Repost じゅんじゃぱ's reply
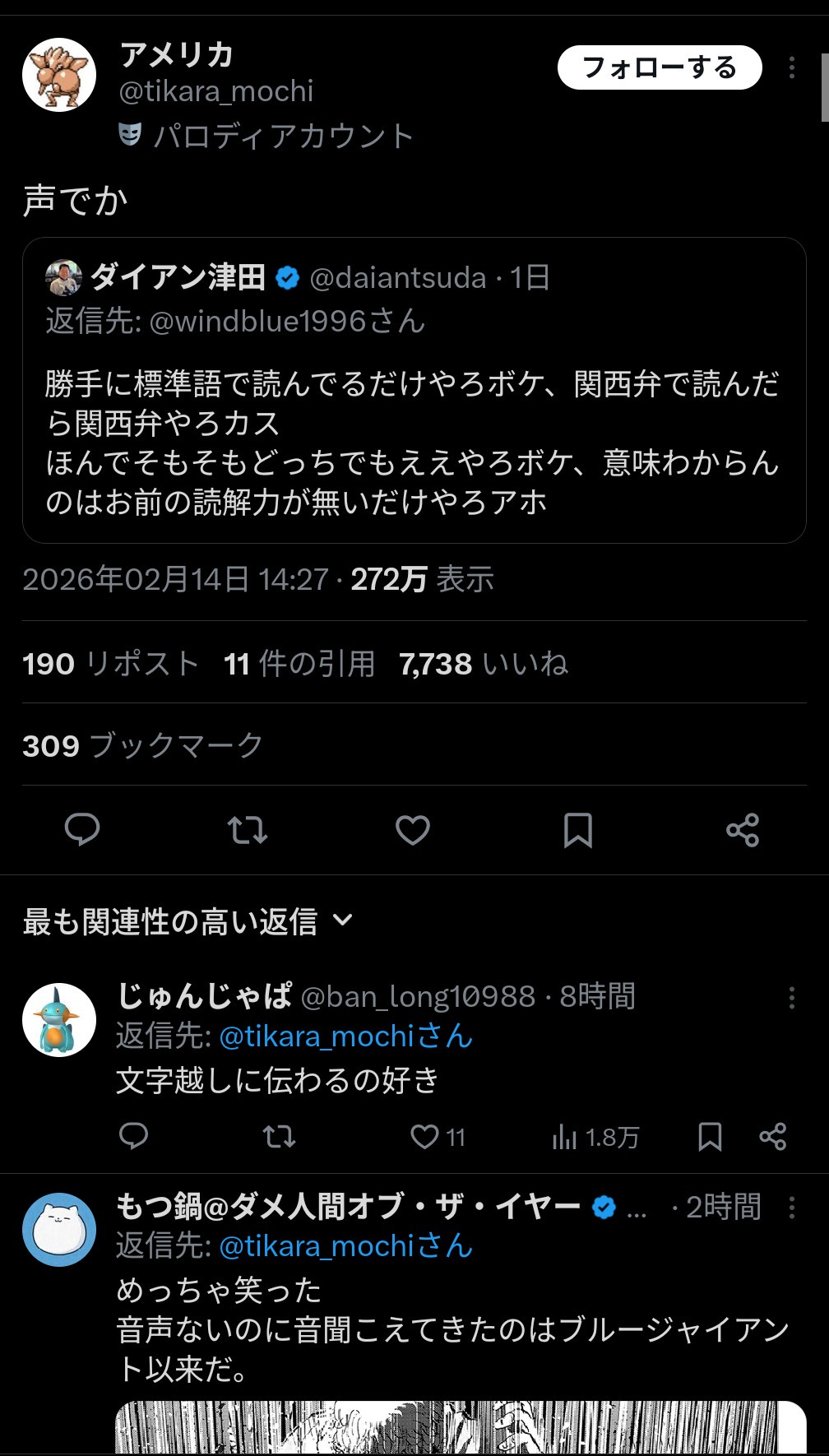Viewport: 829px width, 1456px height. [x=279, y=1137]
